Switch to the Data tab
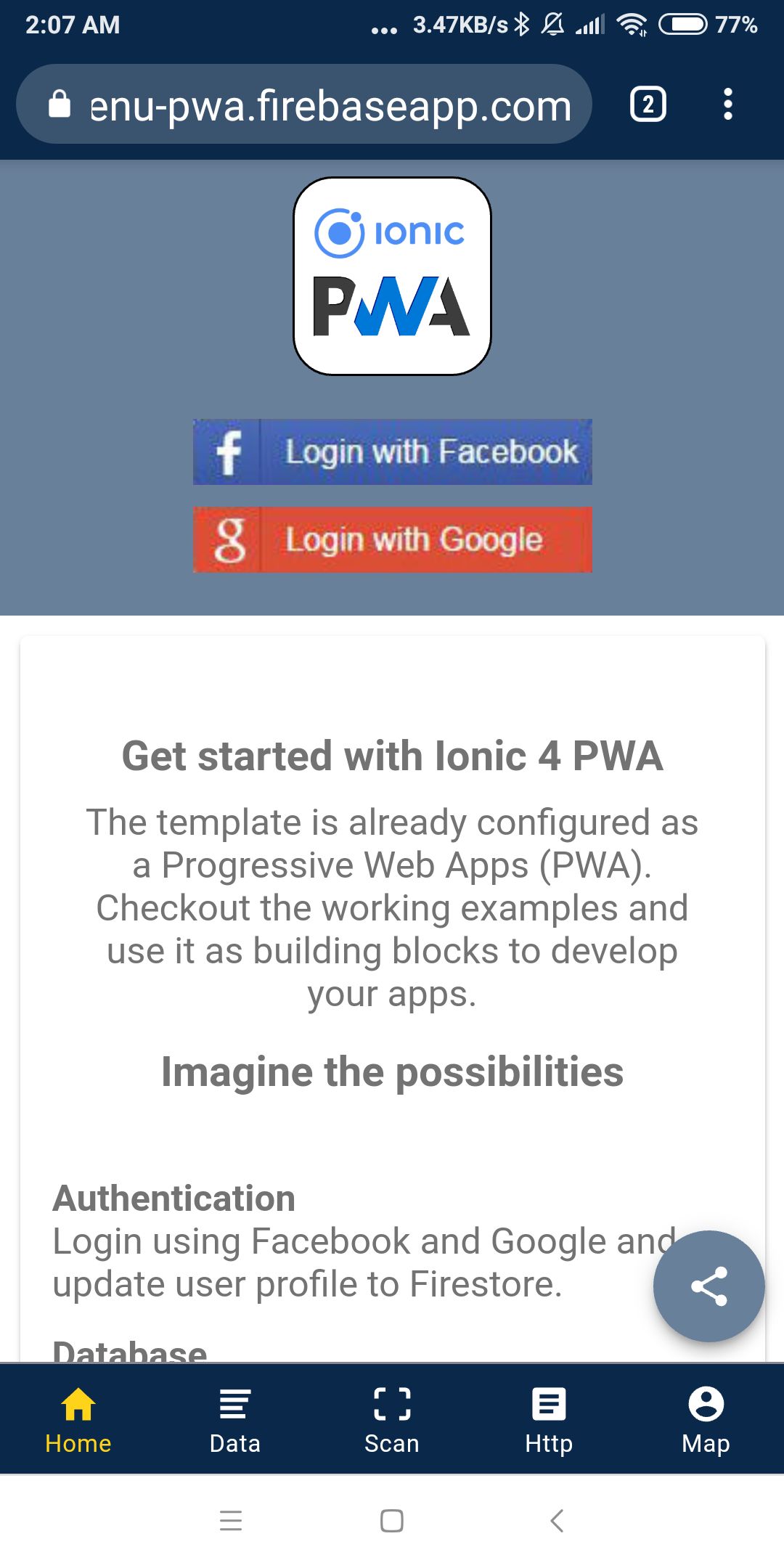 tap(235, 1419)
